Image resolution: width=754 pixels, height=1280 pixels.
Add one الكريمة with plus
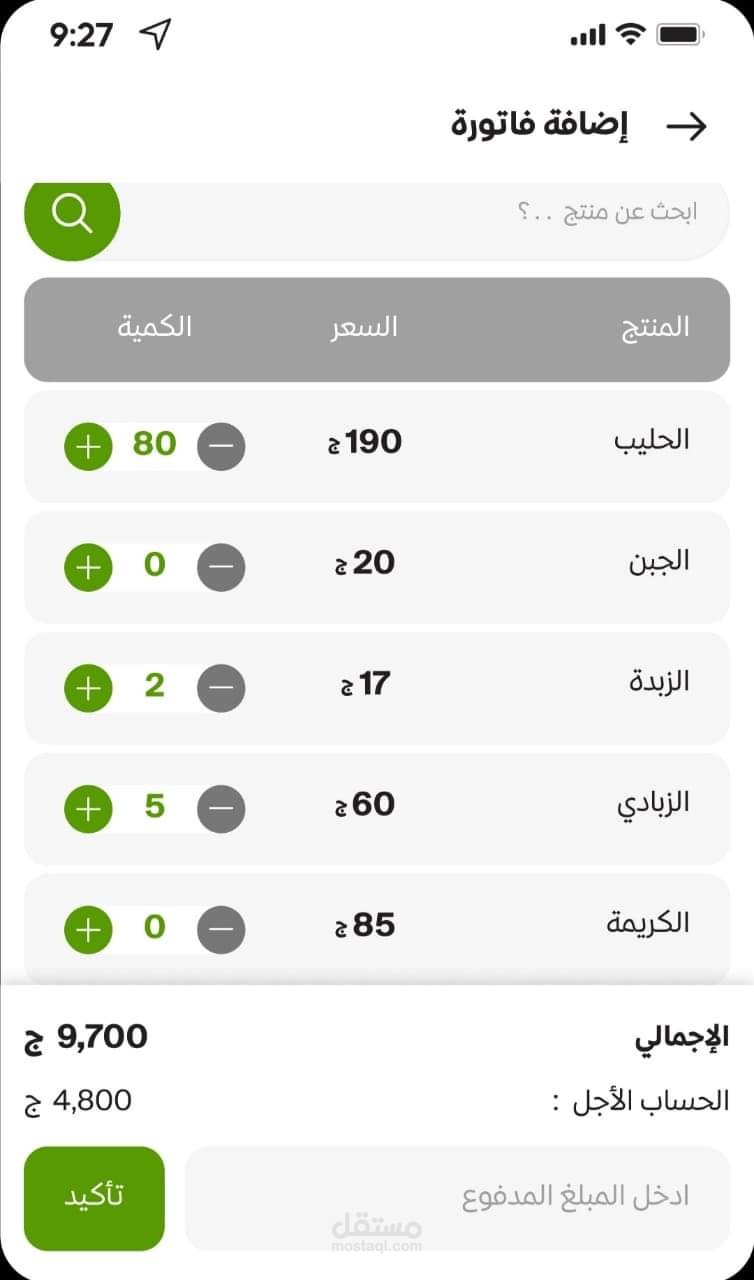click(x=88, y=930)
